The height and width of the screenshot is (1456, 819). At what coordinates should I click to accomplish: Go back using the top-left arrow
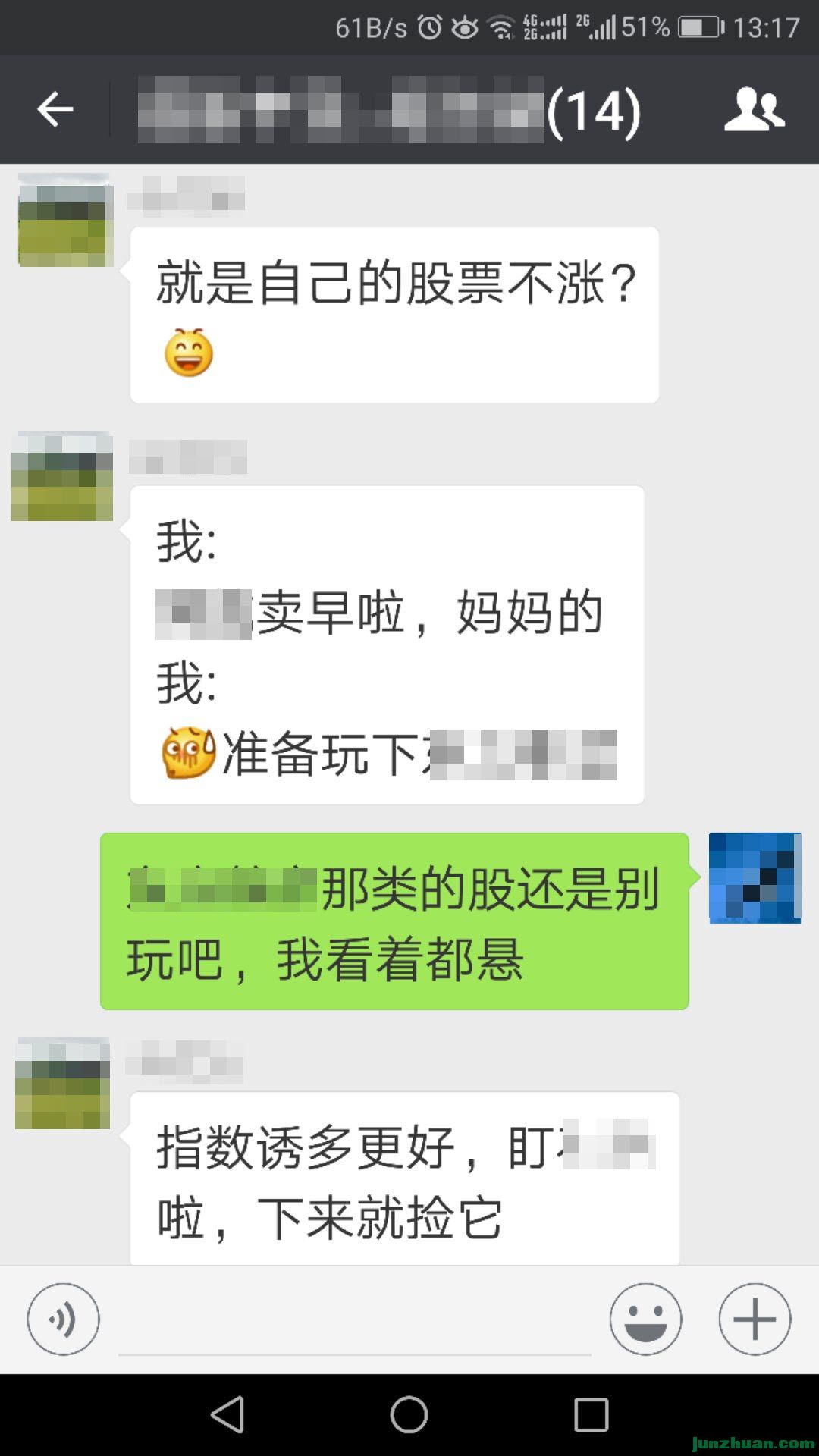tap(55, 110)
